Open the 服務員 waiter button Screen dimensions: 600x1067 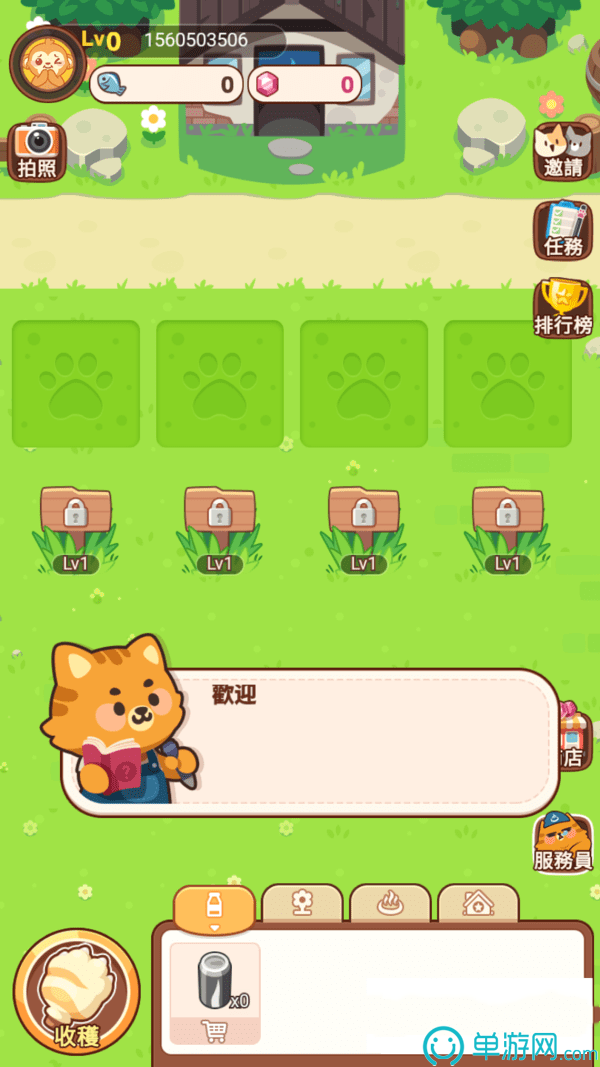pyautogui.click(x=563, y=841)
